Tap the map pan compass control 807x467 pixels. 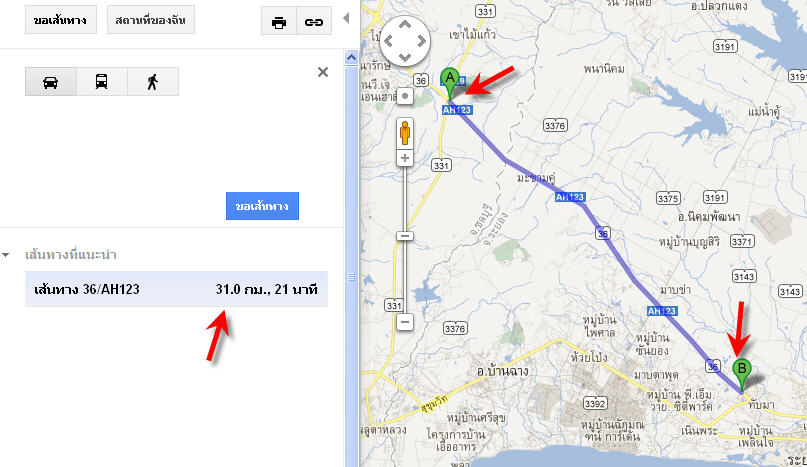[404, 43]
